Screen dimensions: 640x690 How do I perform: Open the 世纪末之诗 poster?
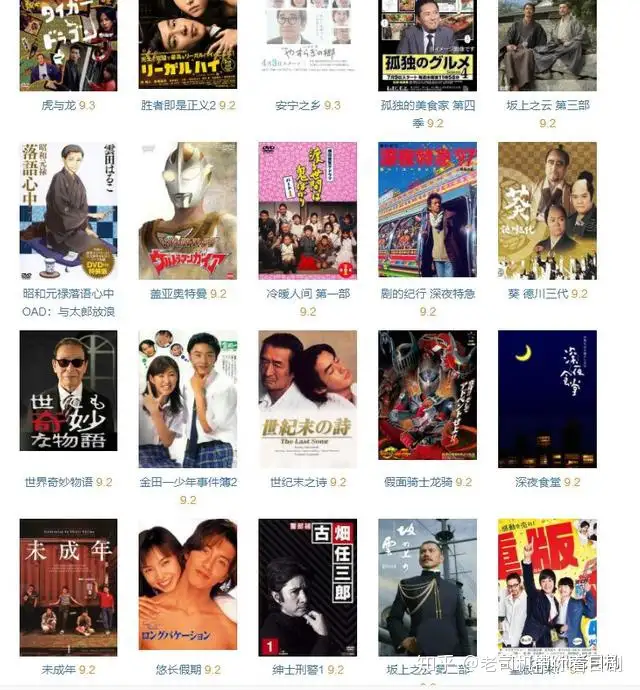[x=307, y=398]
